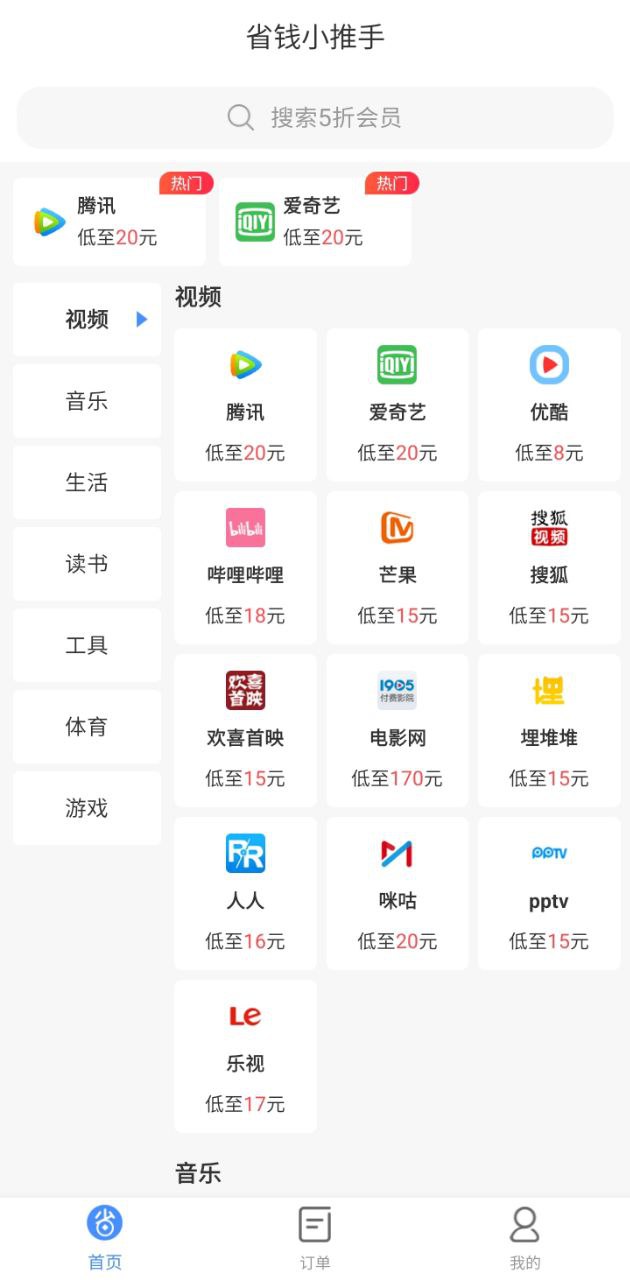Switch to the 订单 tab
This screenshot has width=630, height=1280.
(315, 1238)
